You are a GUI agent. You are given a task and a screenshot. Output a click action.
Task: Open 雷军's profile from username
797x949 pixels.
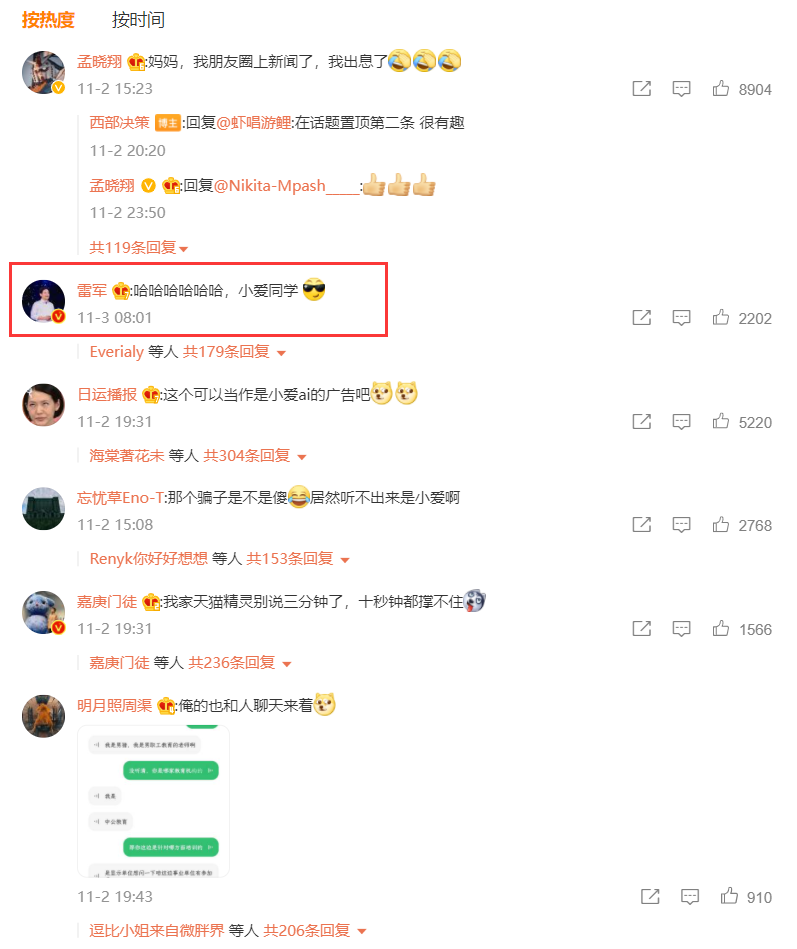pyautogui.click(x=92, y=291)
